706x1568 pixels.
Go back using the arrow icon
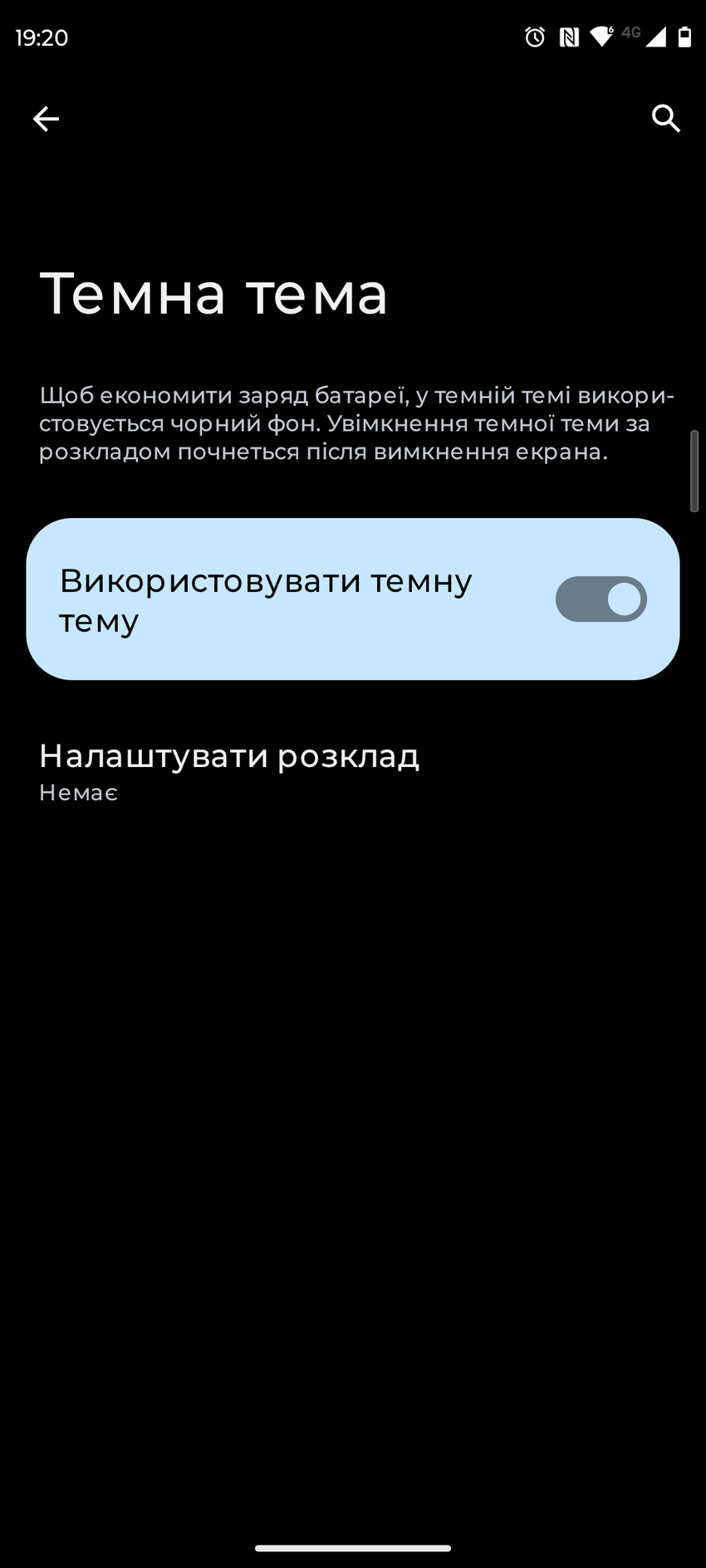(46, 120)
